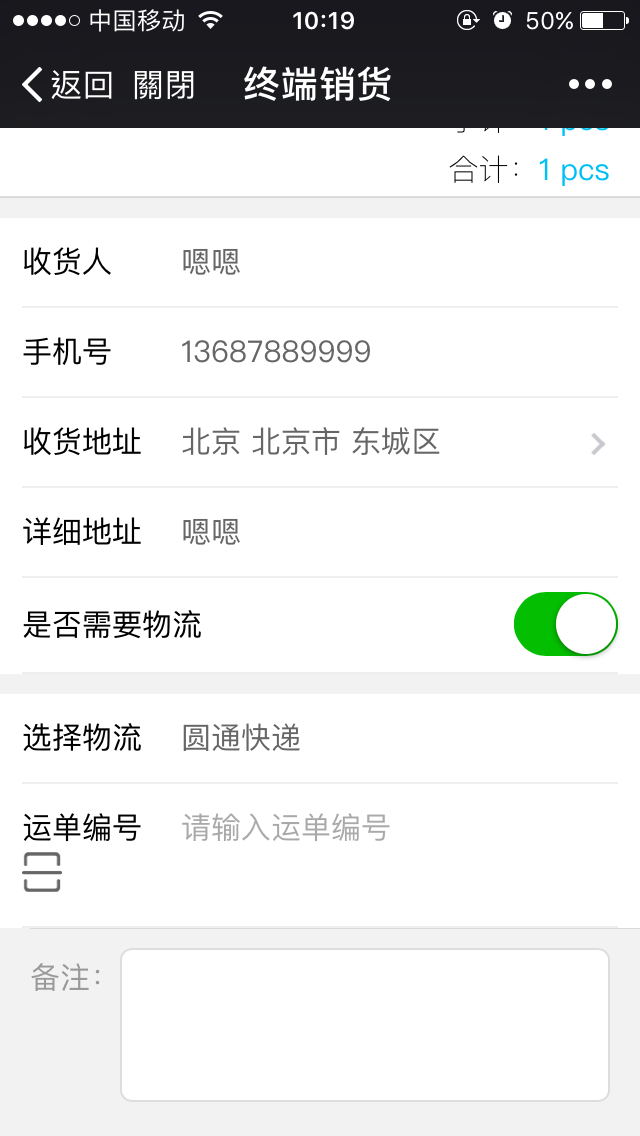Go back with the 返回 arrow
The height and width of the screenshot is (1136, 640).
click(66, 85)
